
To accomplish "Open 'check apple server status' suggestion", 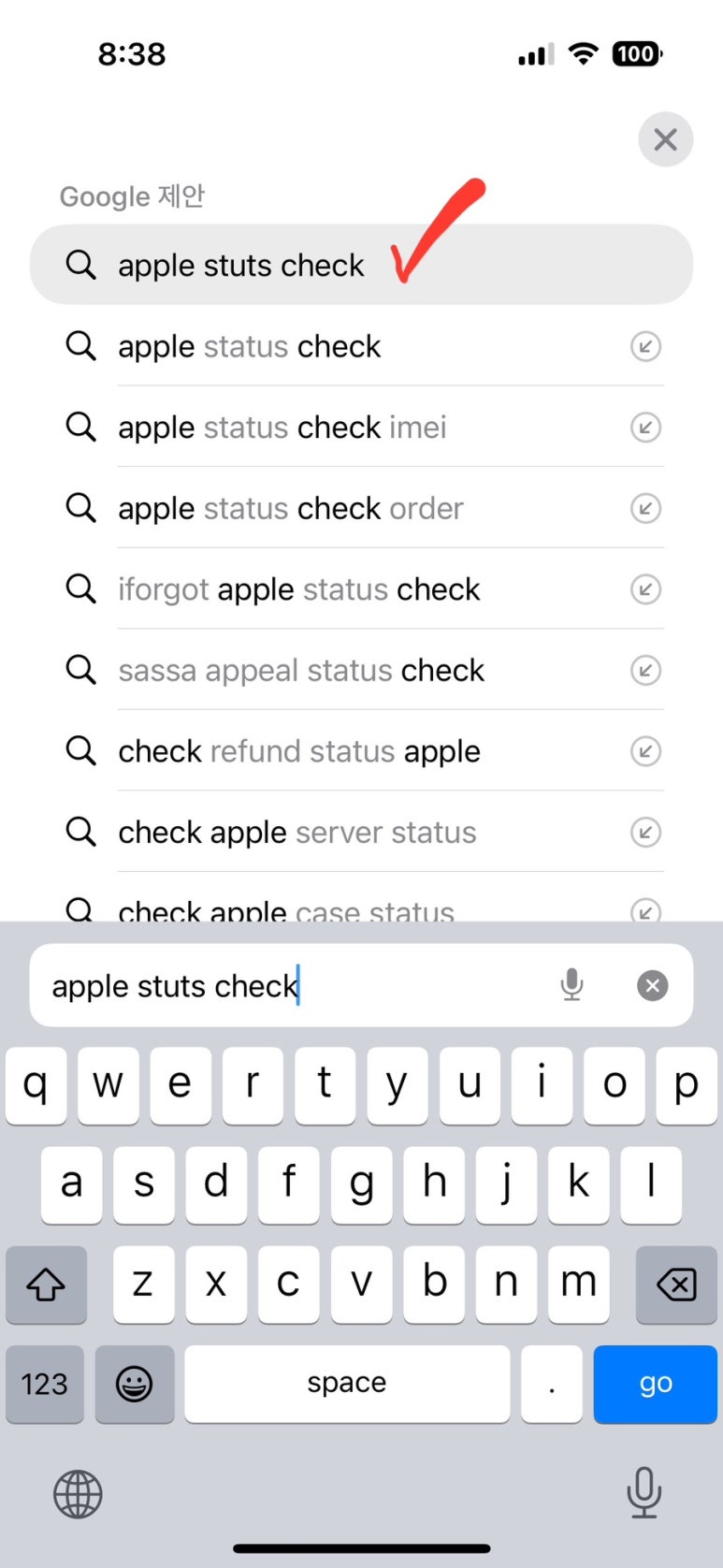I will tap(296, 832).
